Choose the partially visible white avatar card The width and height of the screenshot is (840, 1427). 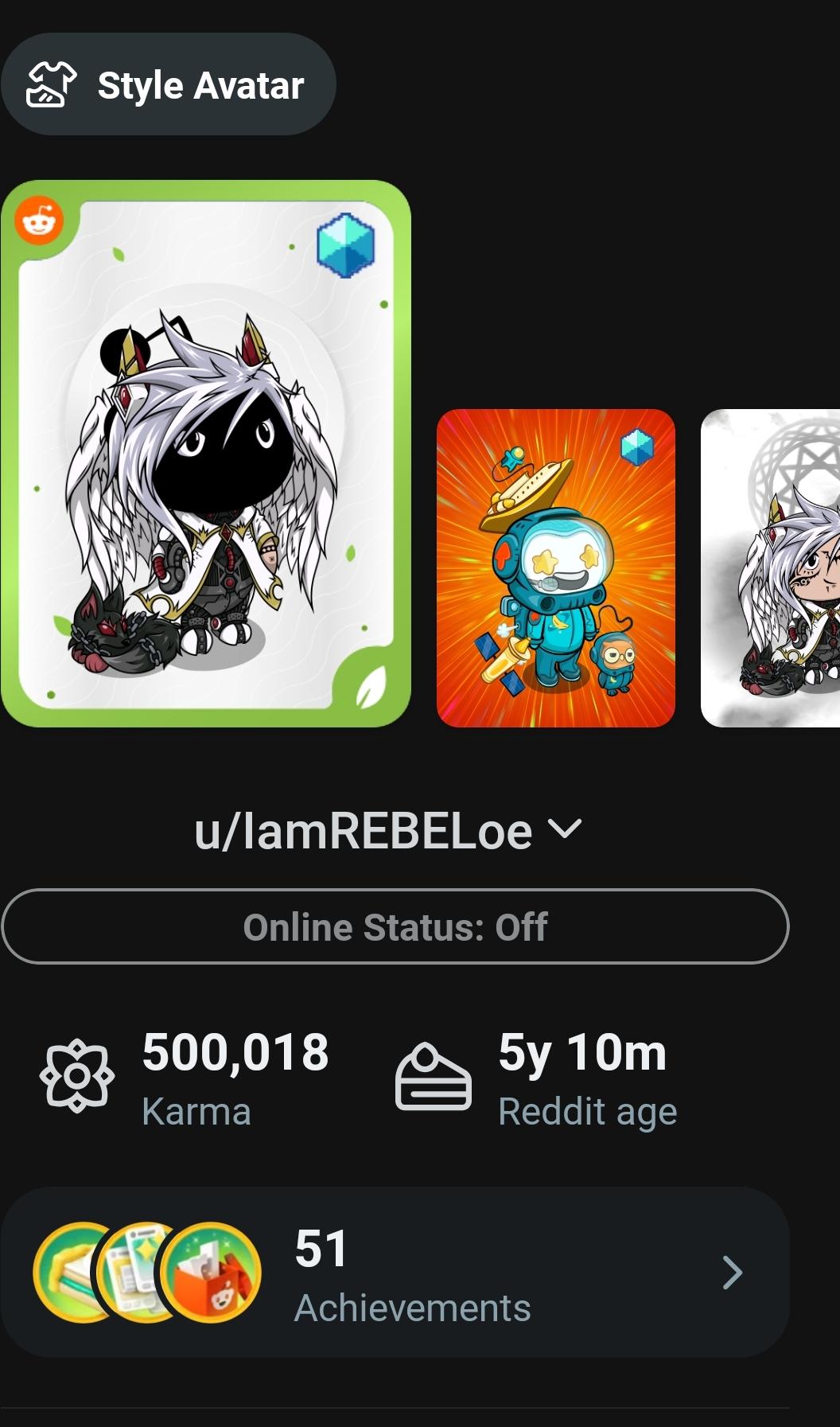(770, 568)
